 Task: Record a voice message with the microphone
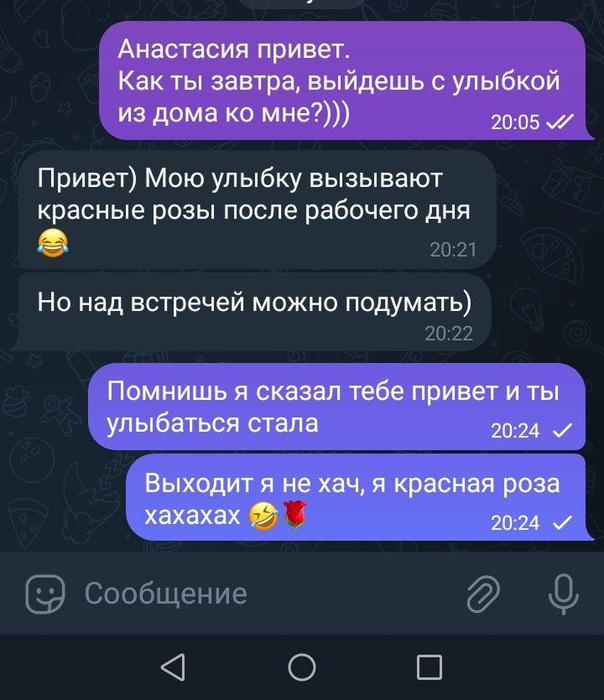(x=563, y=594)
